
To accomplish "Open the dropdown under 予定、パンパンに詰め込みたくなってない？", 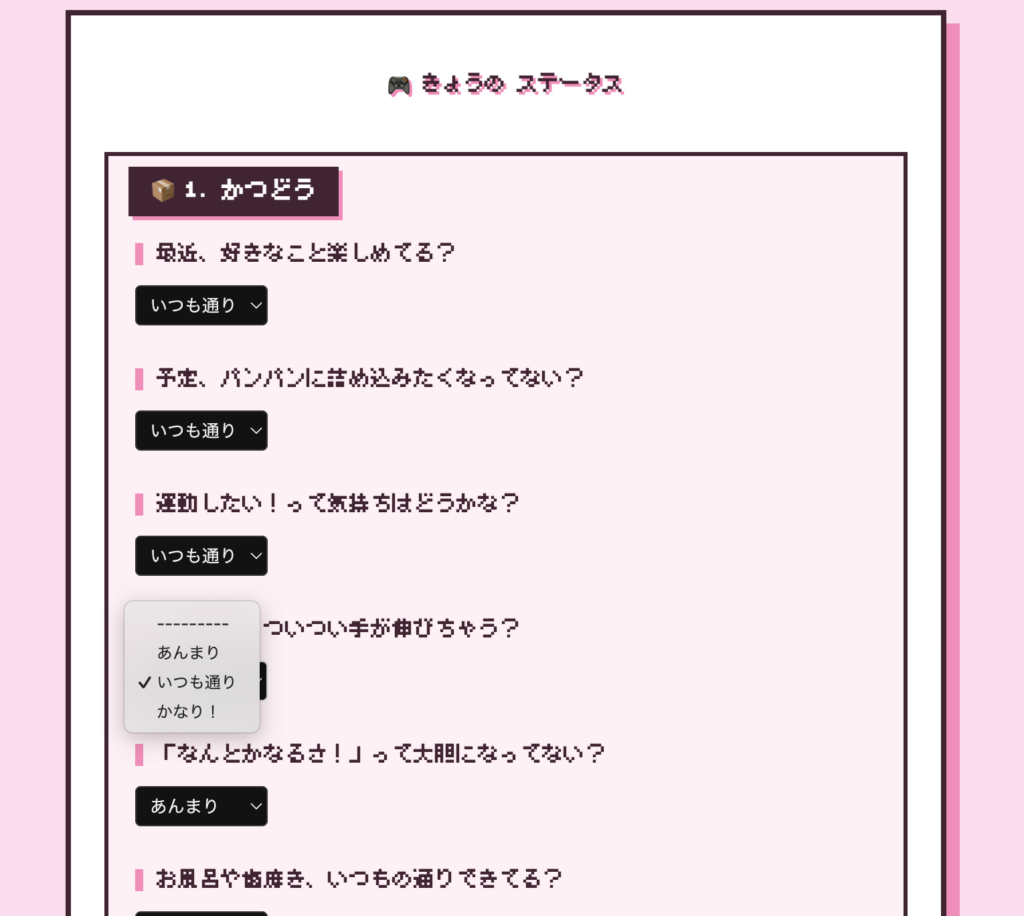I will (x=201, y=430).
